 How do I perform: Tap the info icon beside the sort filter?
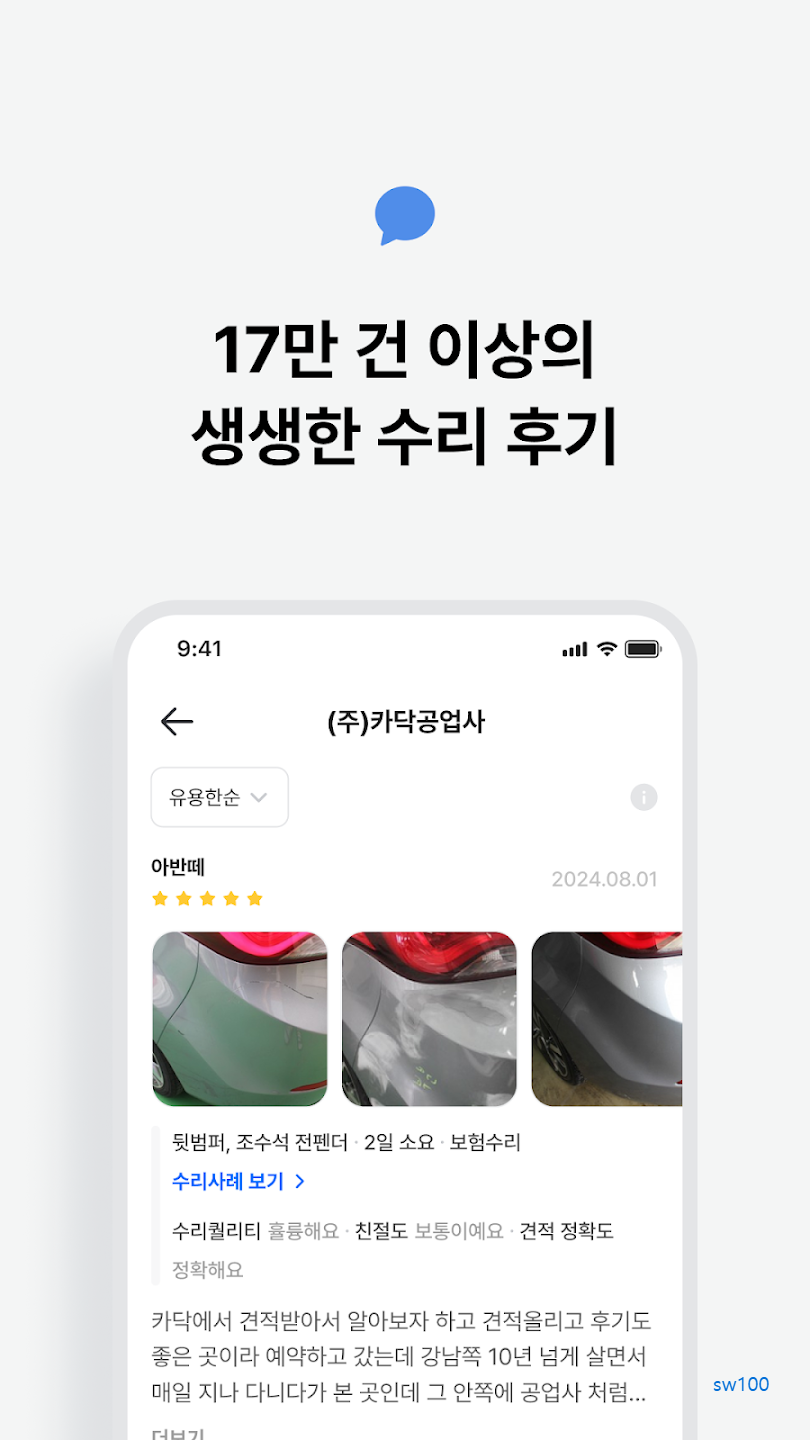644,797
